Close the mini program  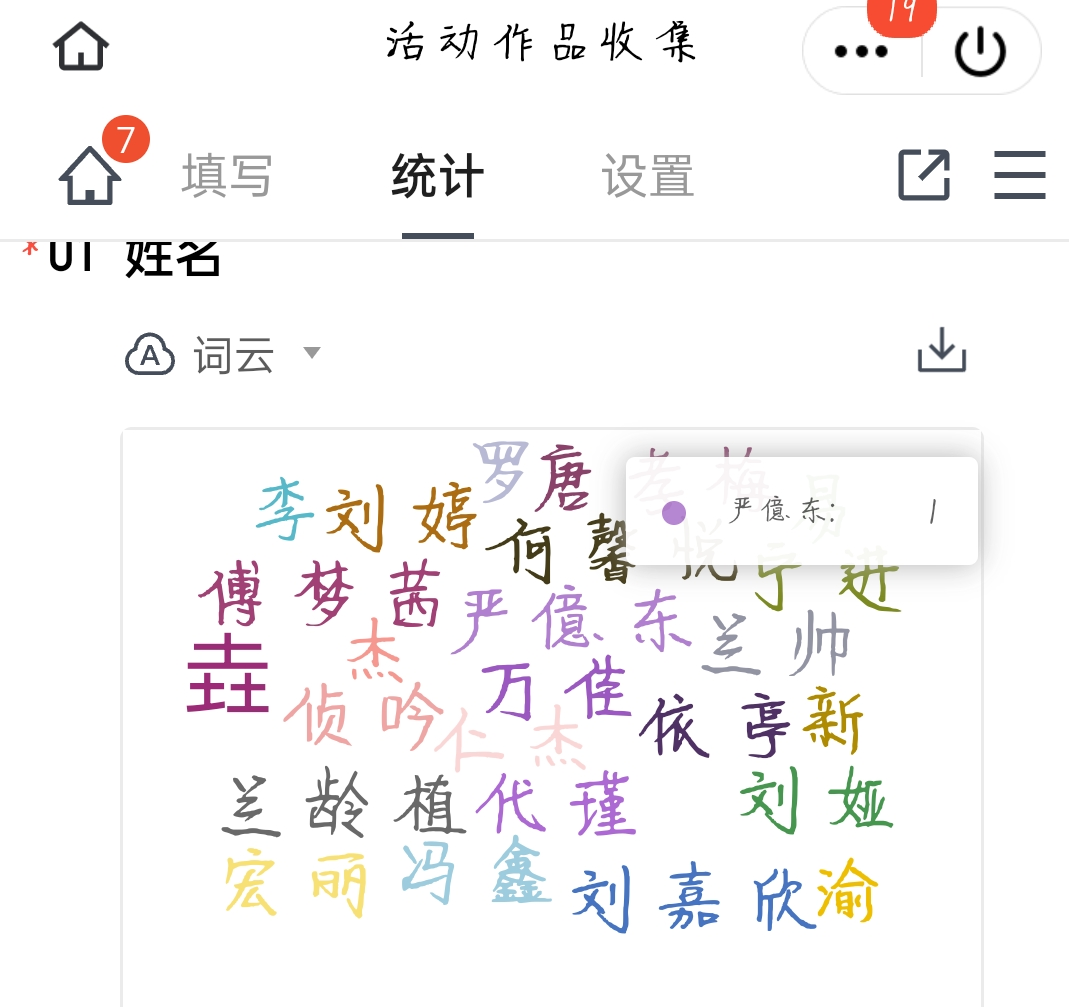pos(980,51)
